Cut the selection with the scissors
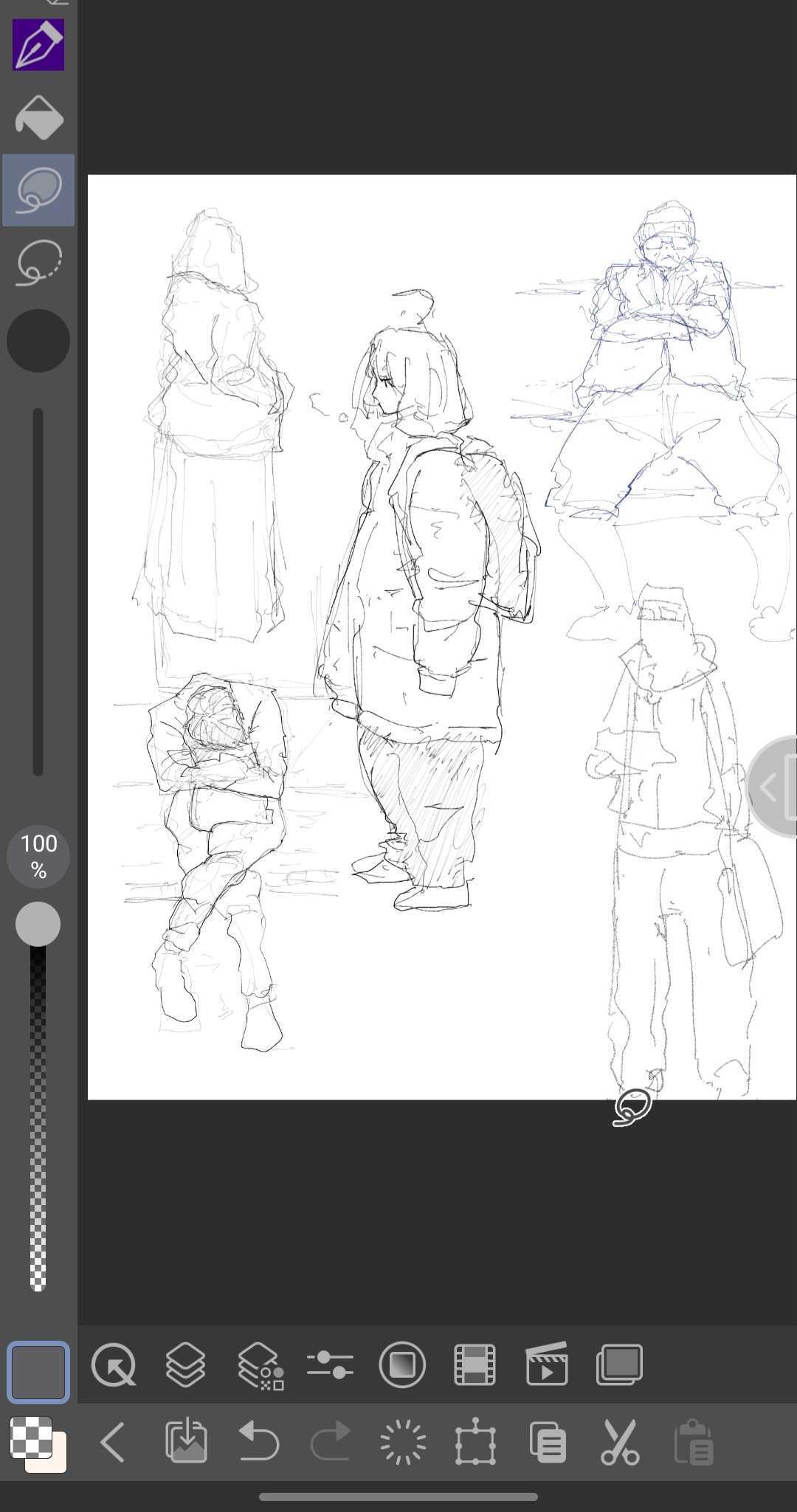The height and width of the screenshot is (1512, 797). pyautogui.click(x=620, y=1442)
